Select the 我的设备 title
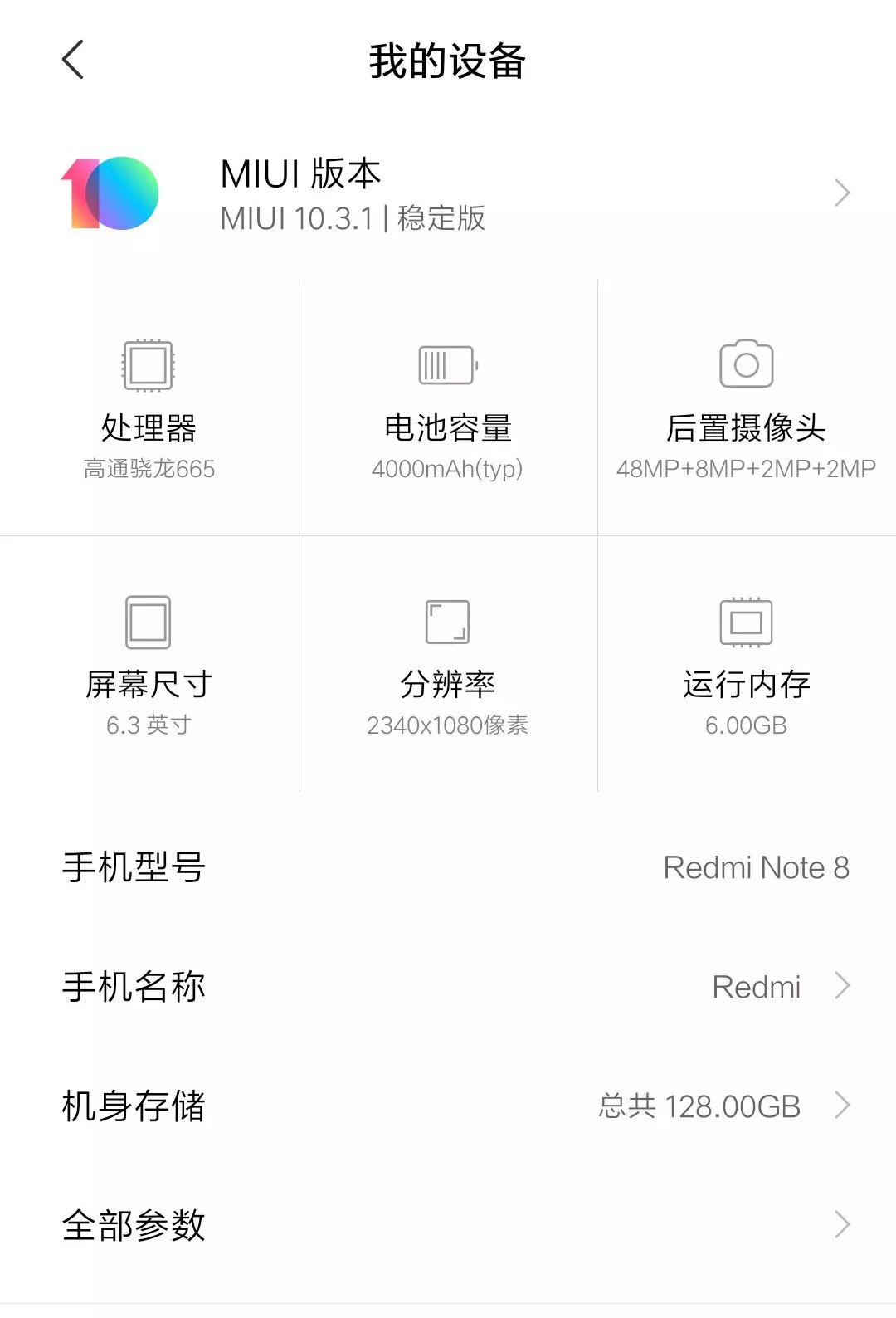Image resolution: width=896 pixels, height=1318 pixels. tap(448, 61)
